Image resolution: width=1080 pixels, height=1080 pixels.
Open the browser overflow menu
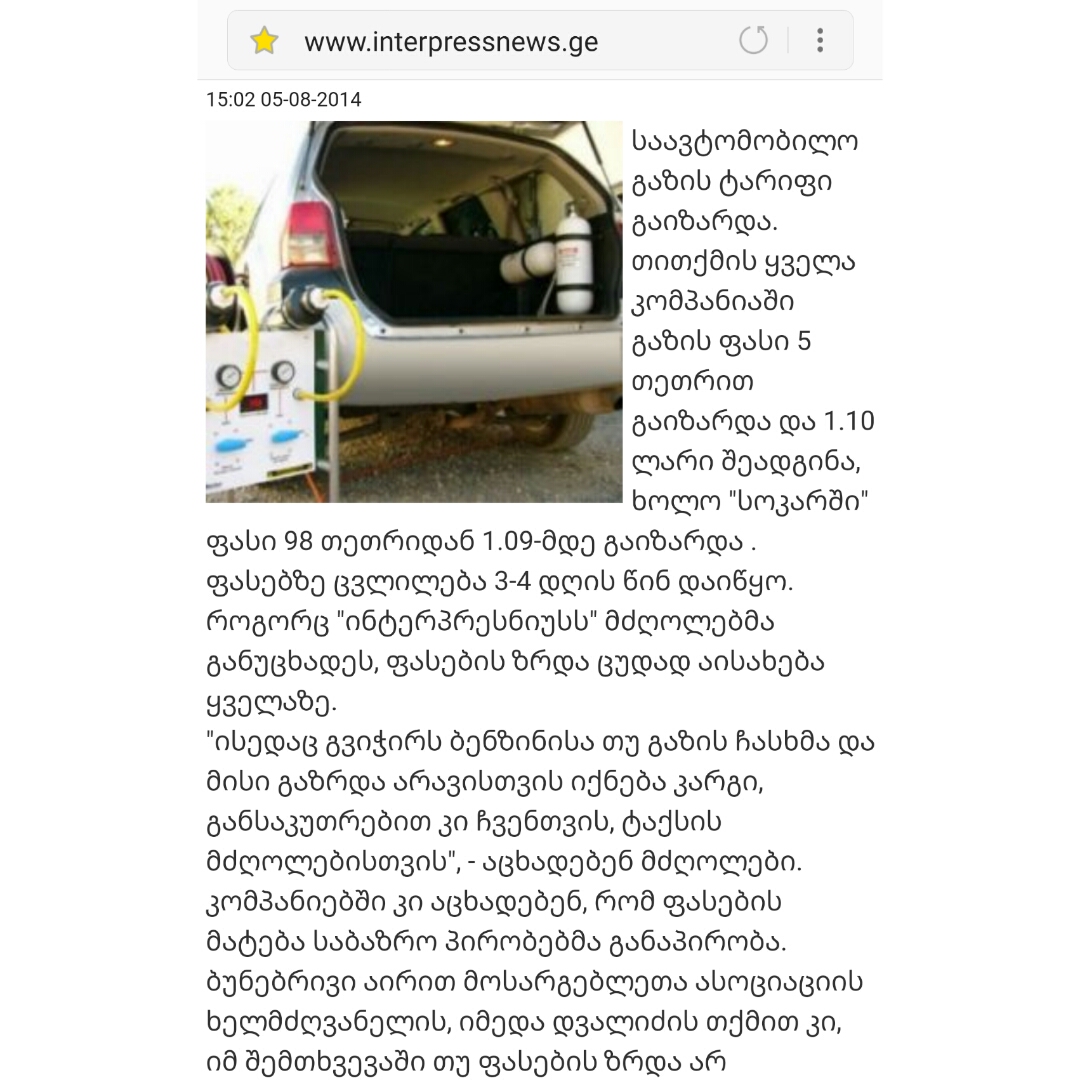(x=820, y=41)
